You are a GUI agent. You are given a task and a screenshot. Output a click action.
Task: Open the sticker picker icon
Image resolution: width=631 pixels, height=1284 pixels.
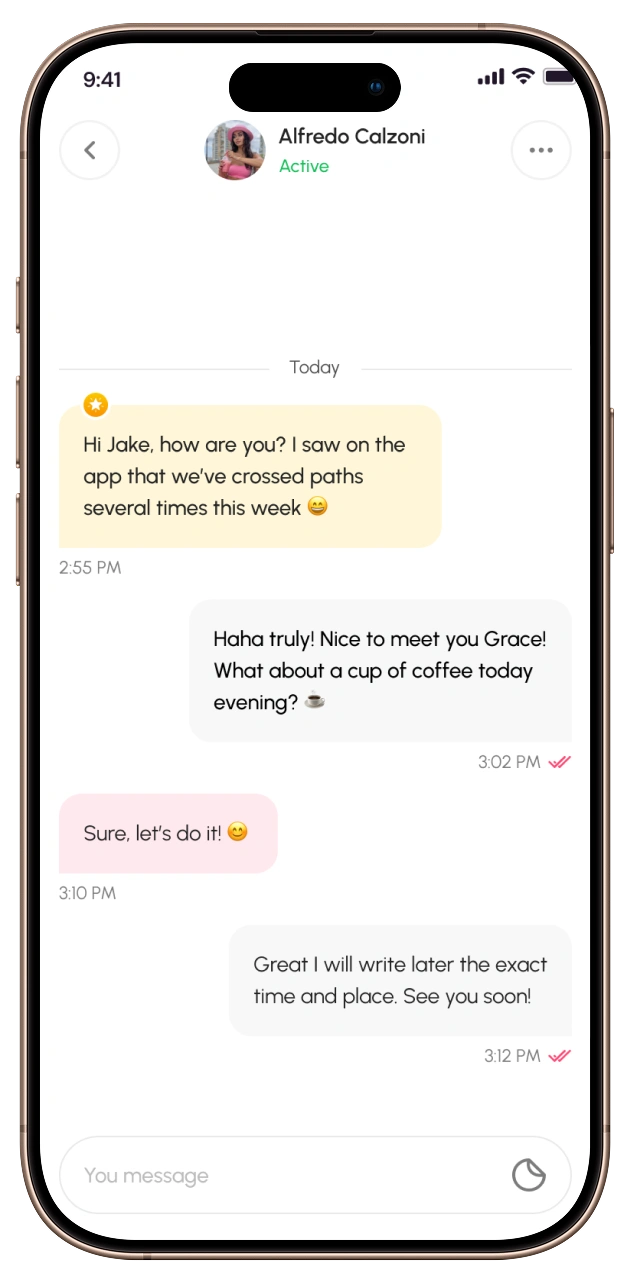[529, 1175]
